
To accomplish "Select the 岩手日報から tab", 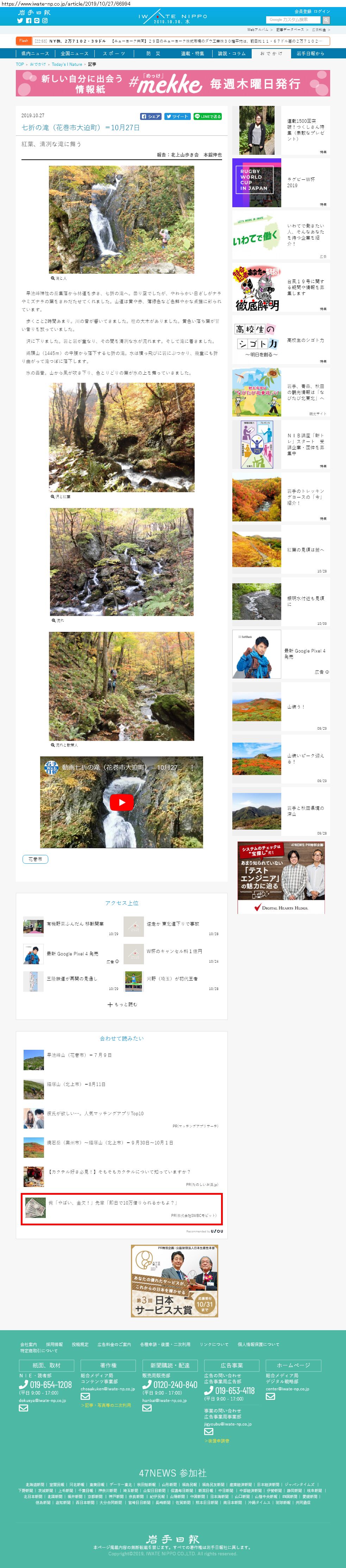I will (x=310, y=53).
